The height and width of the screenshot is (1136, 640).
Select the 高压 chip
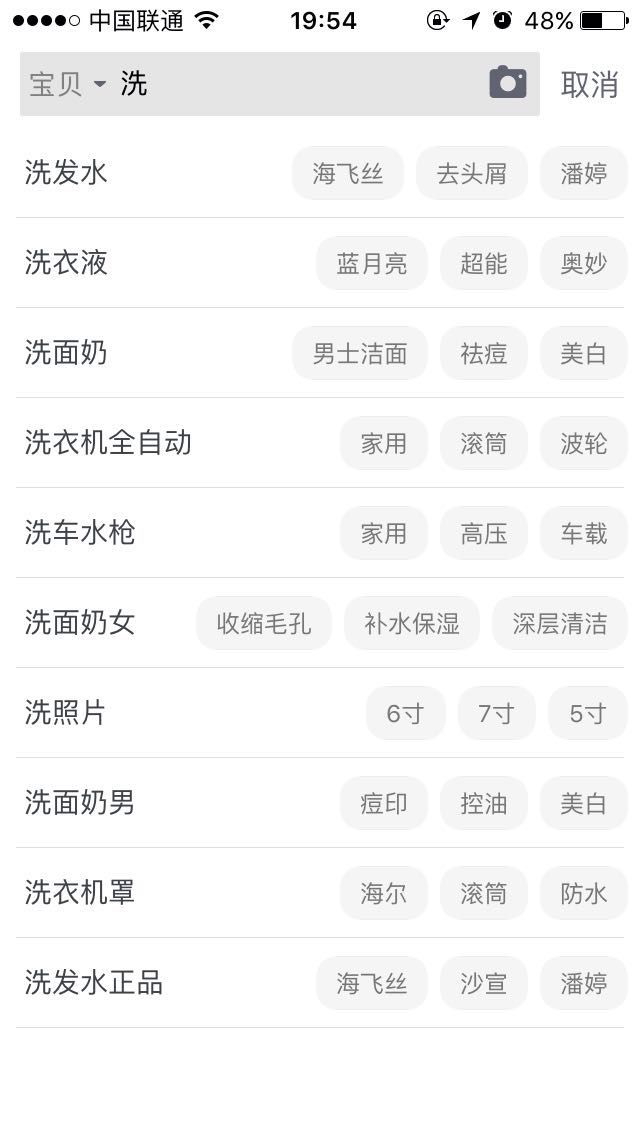tap(484, 533)
